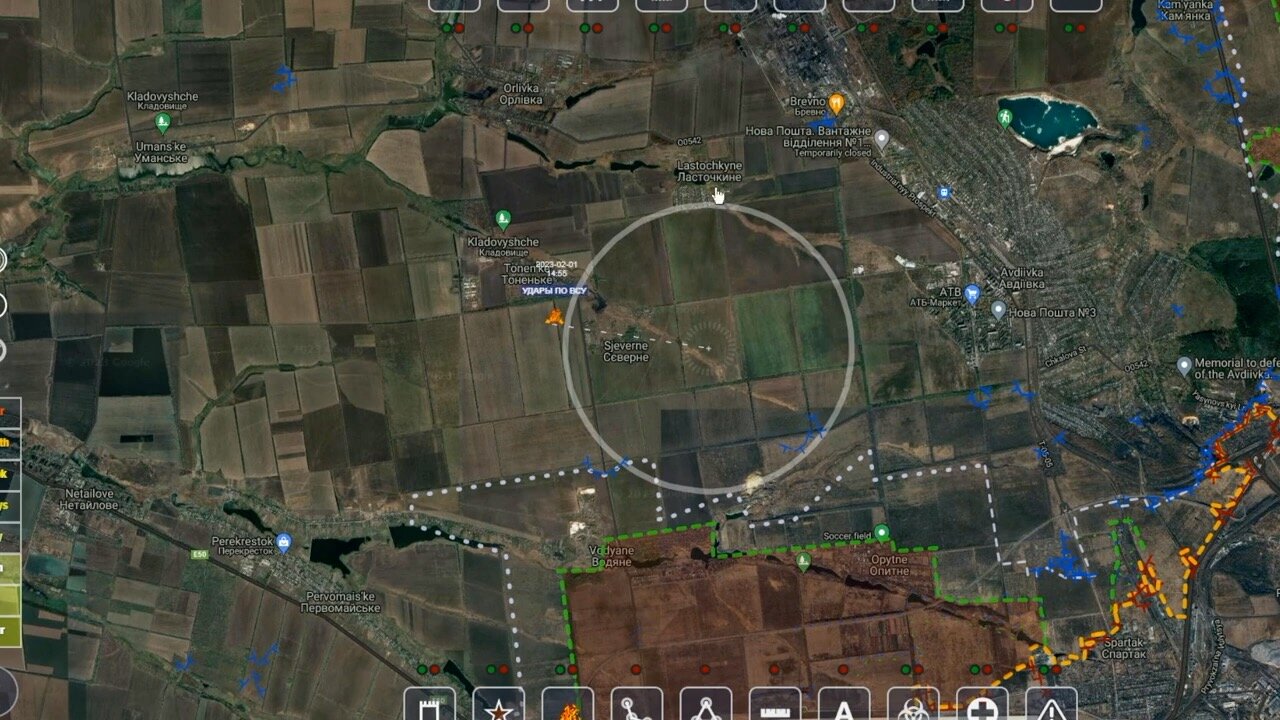Select the fortress tower tool
1280x720 pixels.
point(429,707)
